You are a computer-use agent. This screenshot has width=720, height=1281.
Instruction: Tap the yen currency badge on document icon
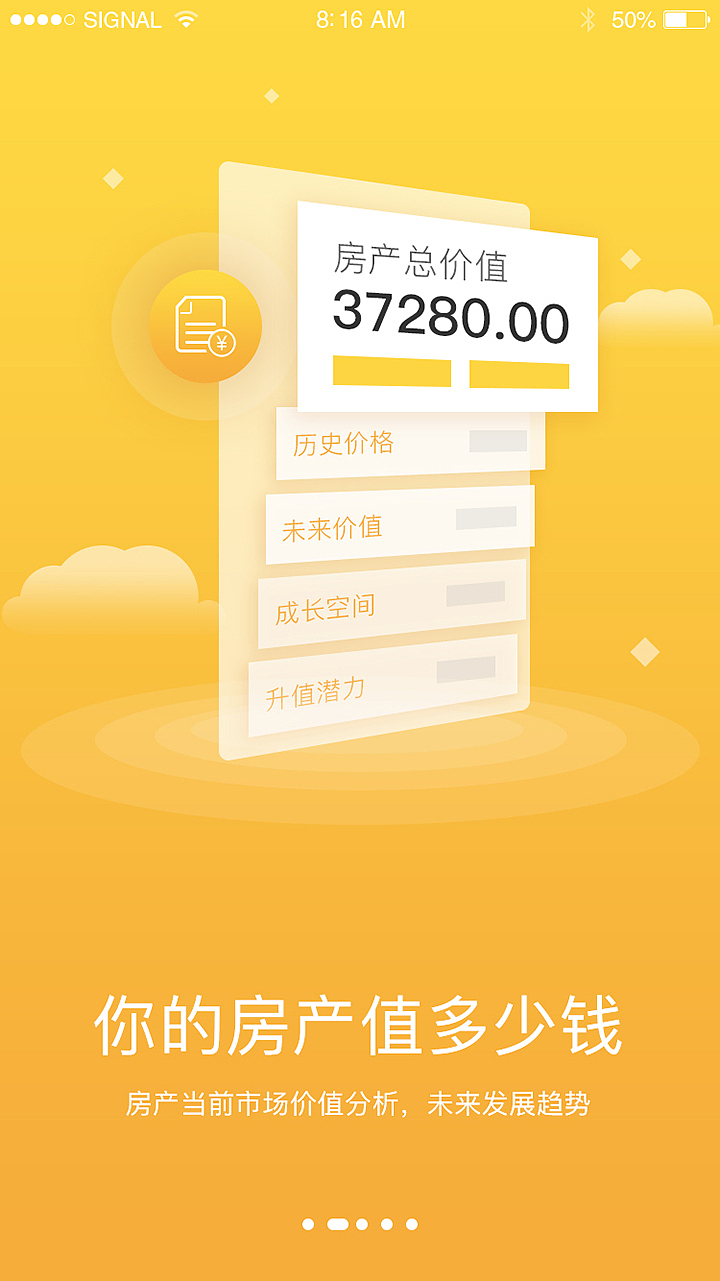(x=222, y=343)
